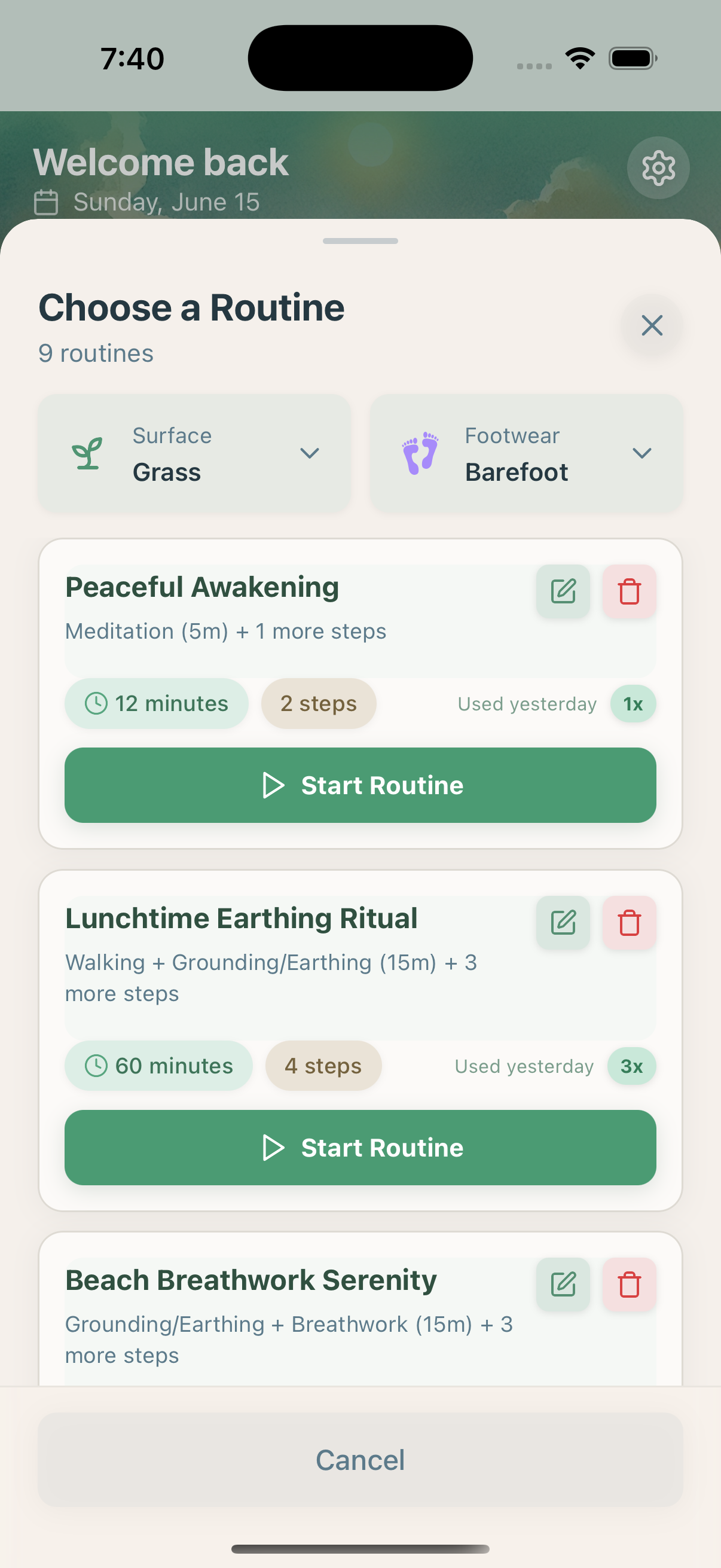The height and width of the screenshot is (1568, 721).
Task: Cancel the routine selection
Action: click(x=360, y=1460)
